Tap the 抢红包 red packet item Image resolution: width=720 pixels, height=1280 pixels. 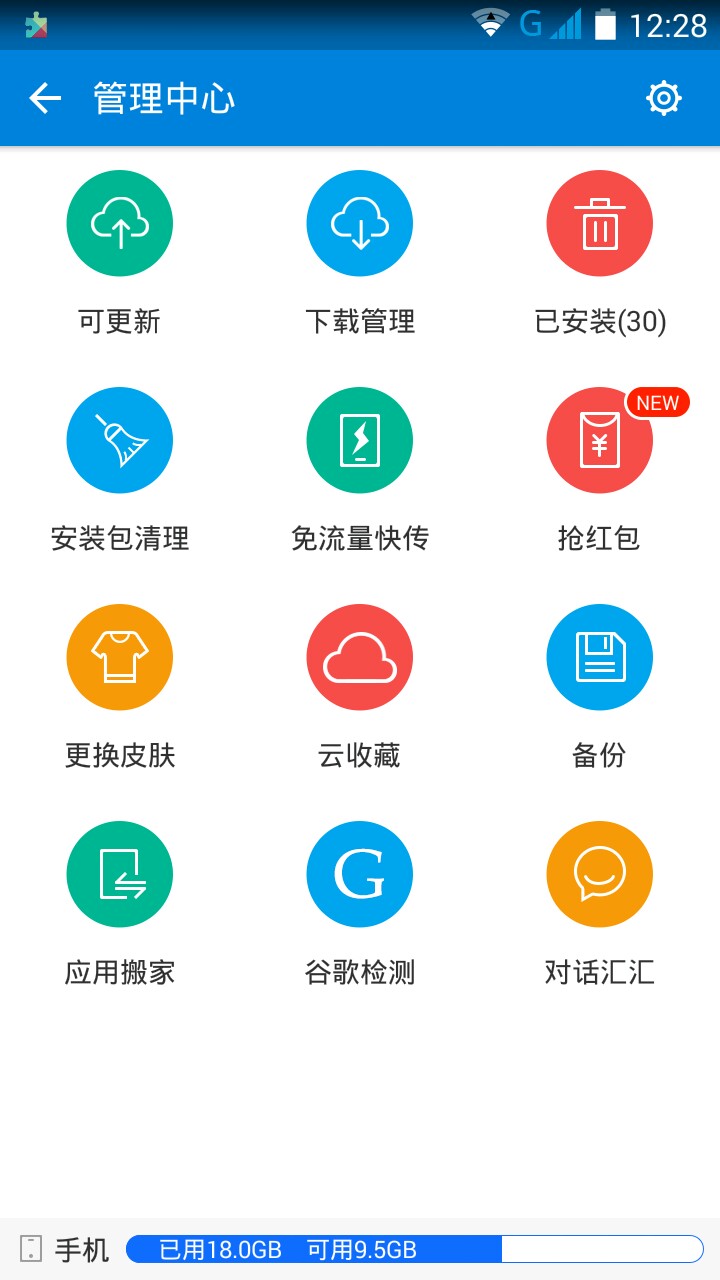tap(600, 440)
